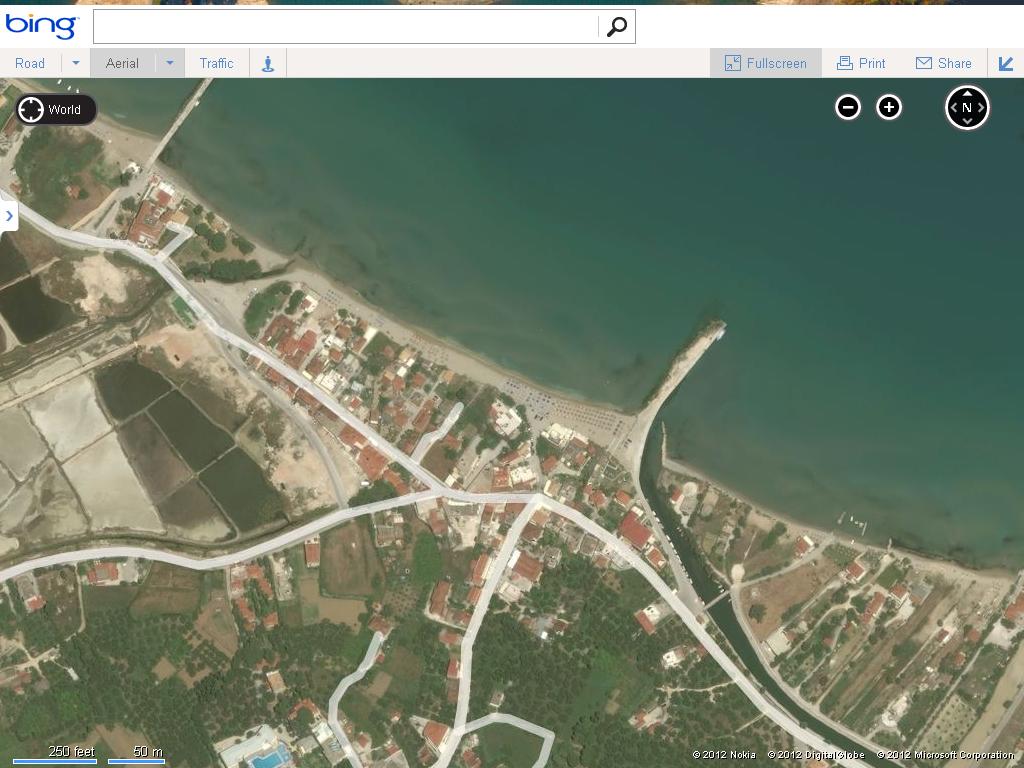Tap the arrow icon beside Share
Image resolution: width=1024 pixels, height=768 pixels.
(x=1006, y=64)
